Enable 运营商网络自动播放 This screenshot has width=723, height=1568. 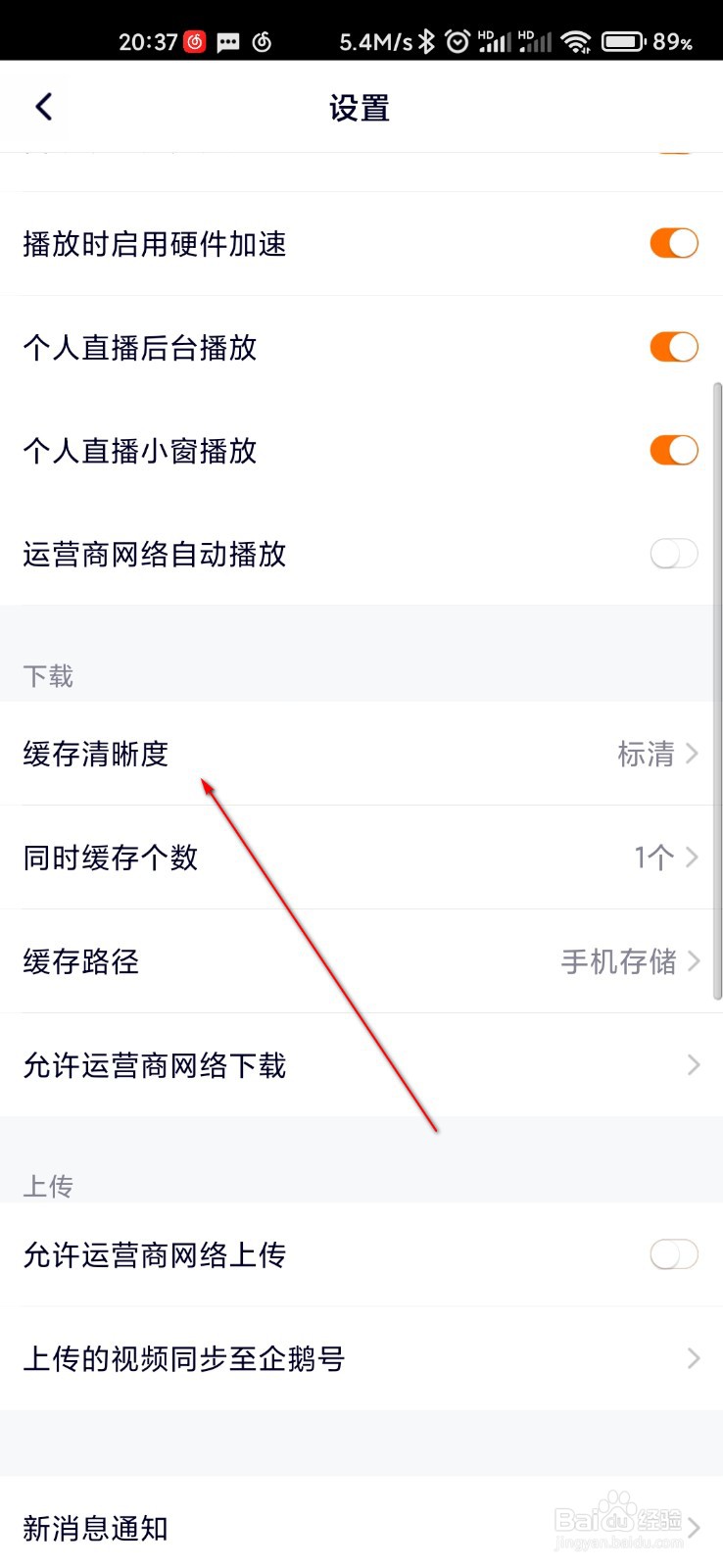tap(673, 554)
